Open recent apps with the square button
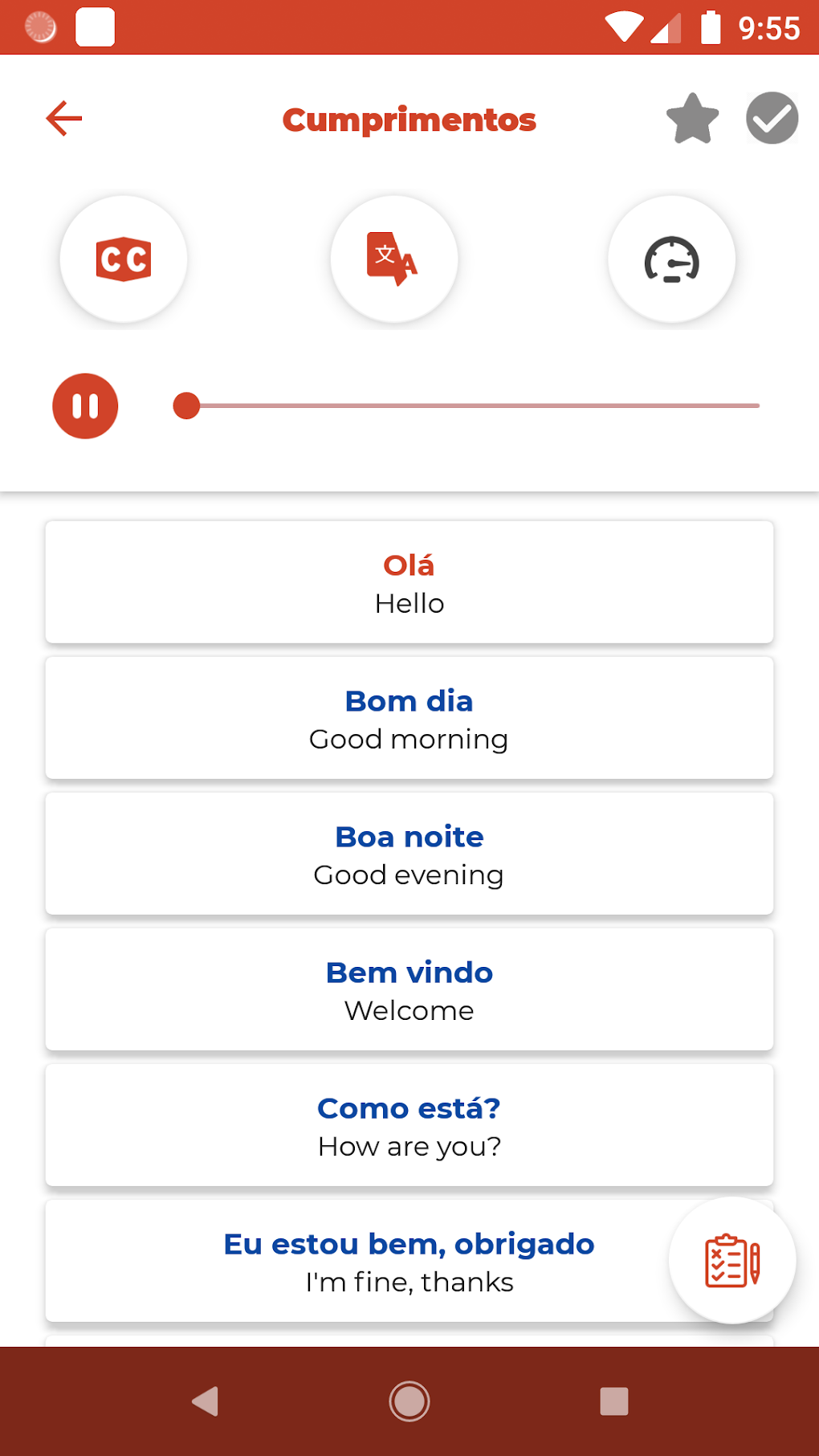 tap(613, 1401)
